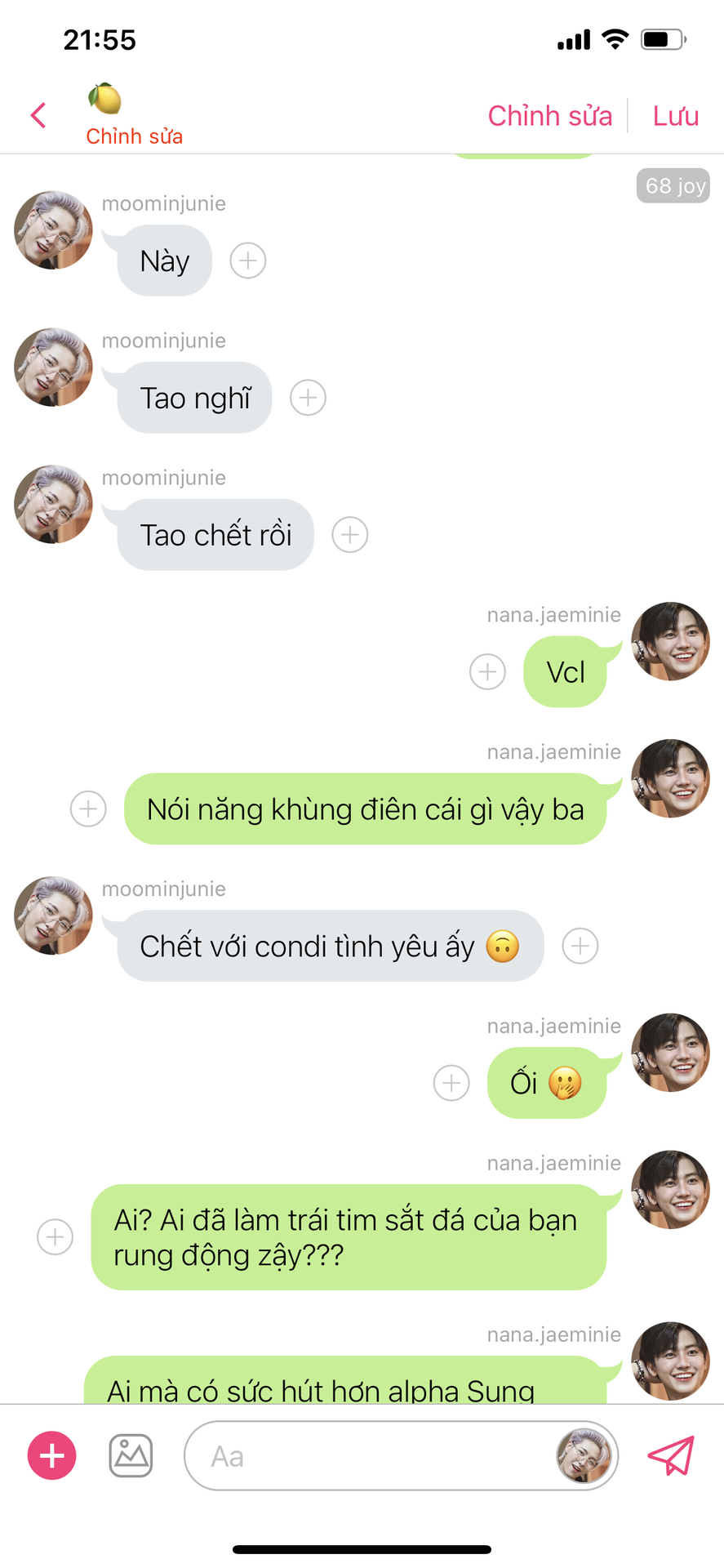
Task: Tap the plus icon beside the "Này" message
Action: (247, 261)
